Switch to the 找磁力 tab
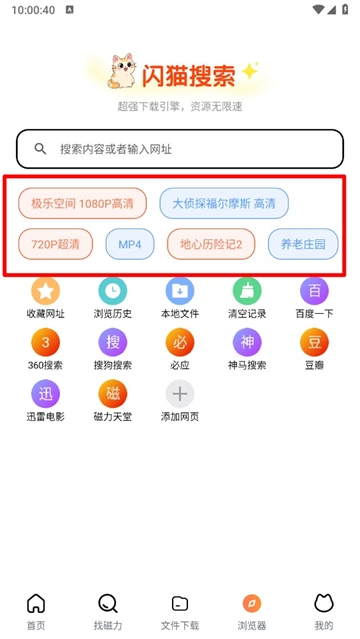This screenshot has width=360, height=639. tap(108, 612)
